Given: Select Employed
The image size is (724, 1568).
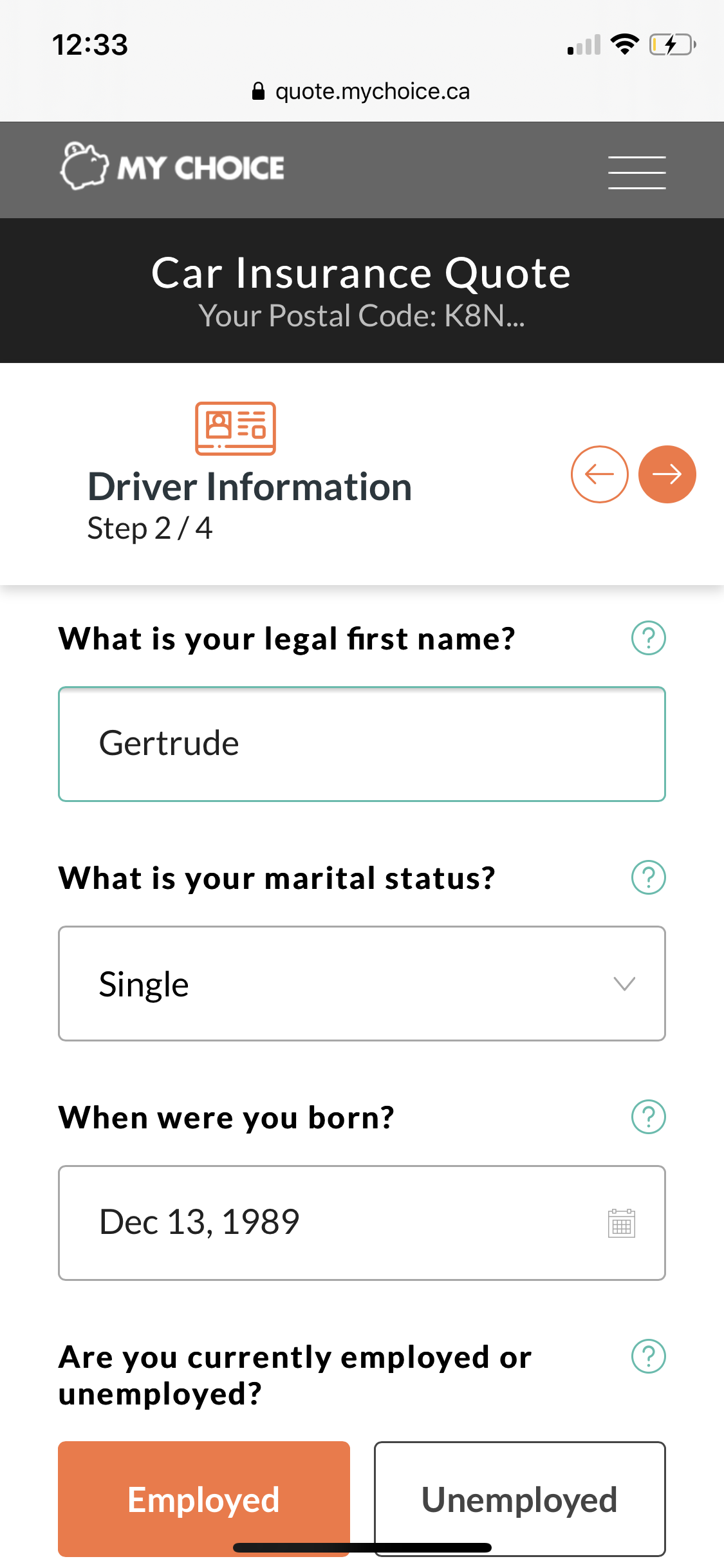Looking at the screenshot, I should click(x=204, y=1499).
